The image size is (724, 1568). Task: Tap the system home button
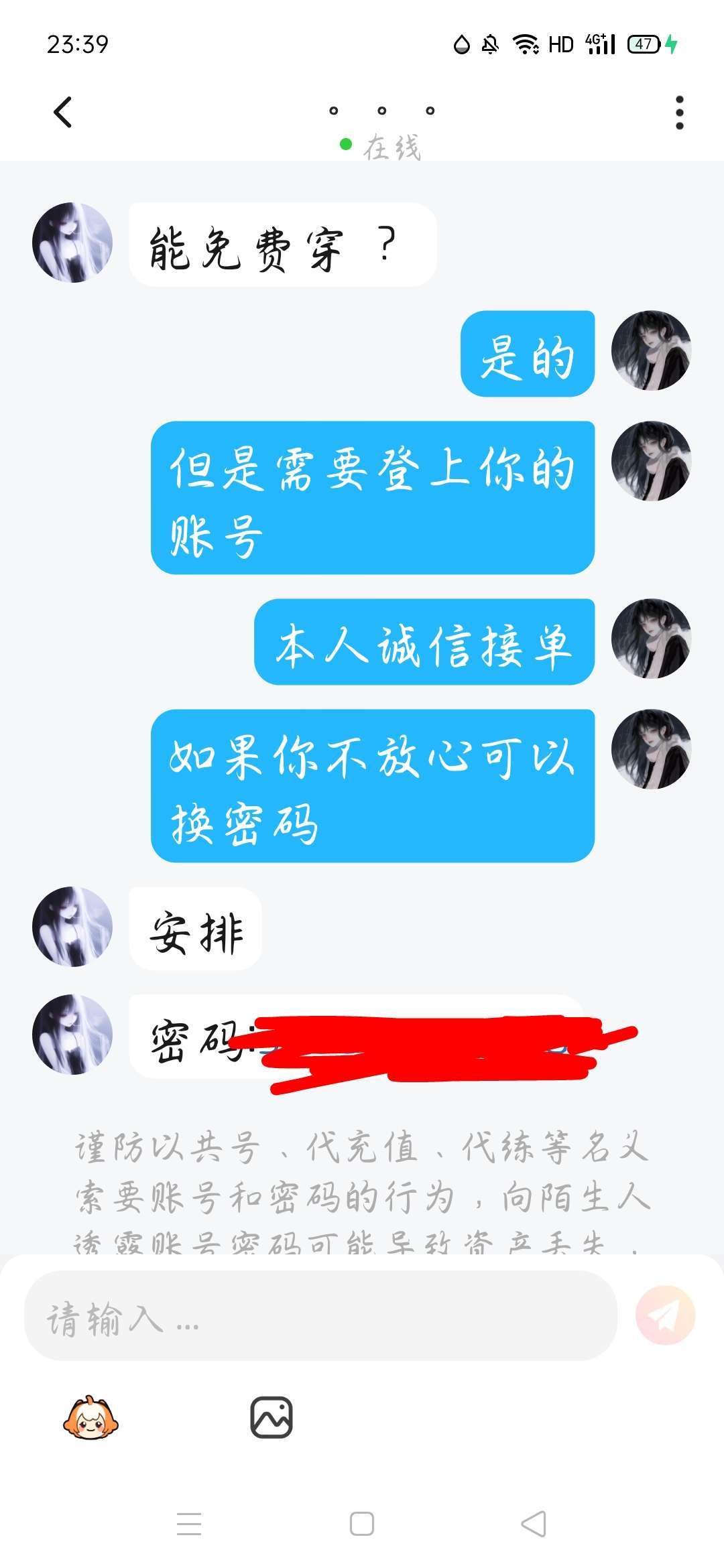click(362, 1524)
